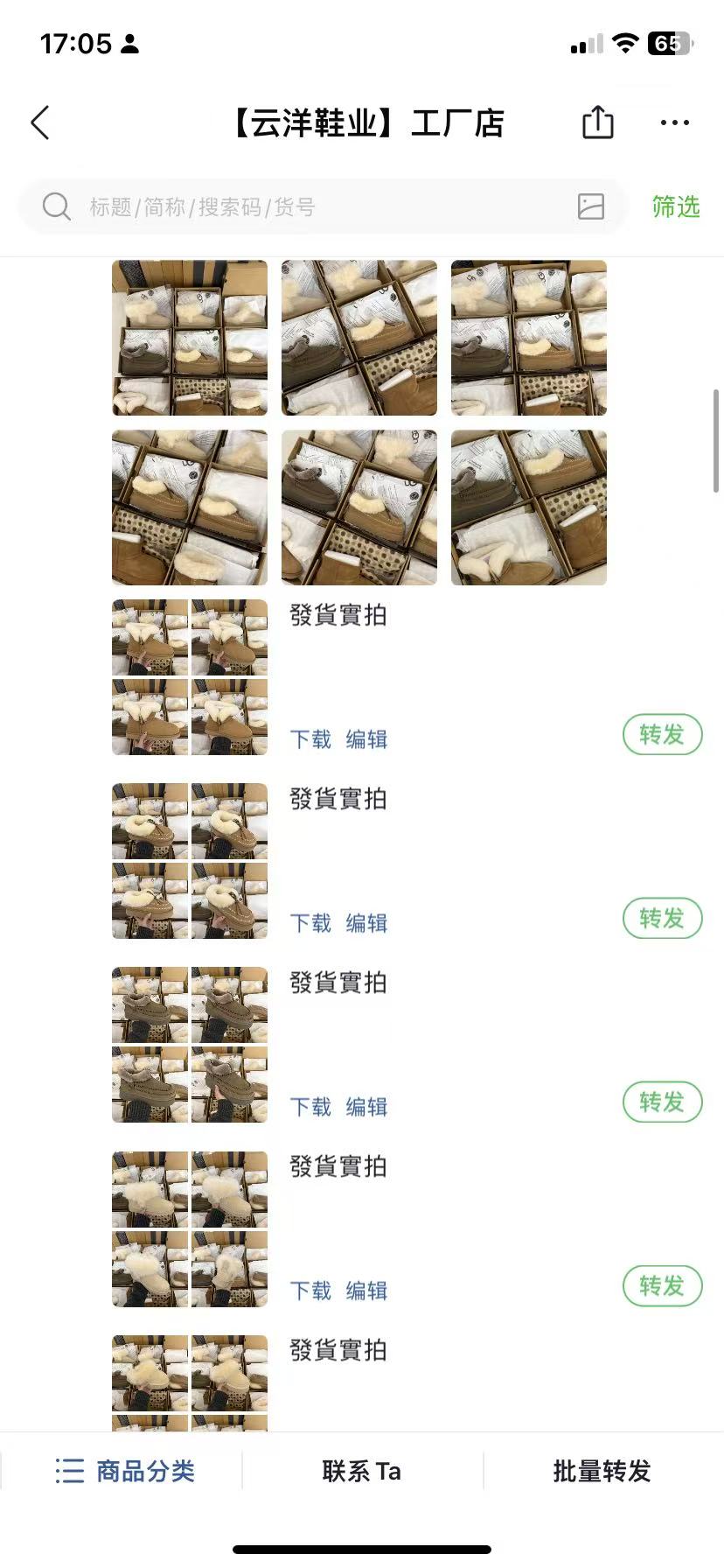
Task: Open the 筛选 filter options
Action: 675,207
